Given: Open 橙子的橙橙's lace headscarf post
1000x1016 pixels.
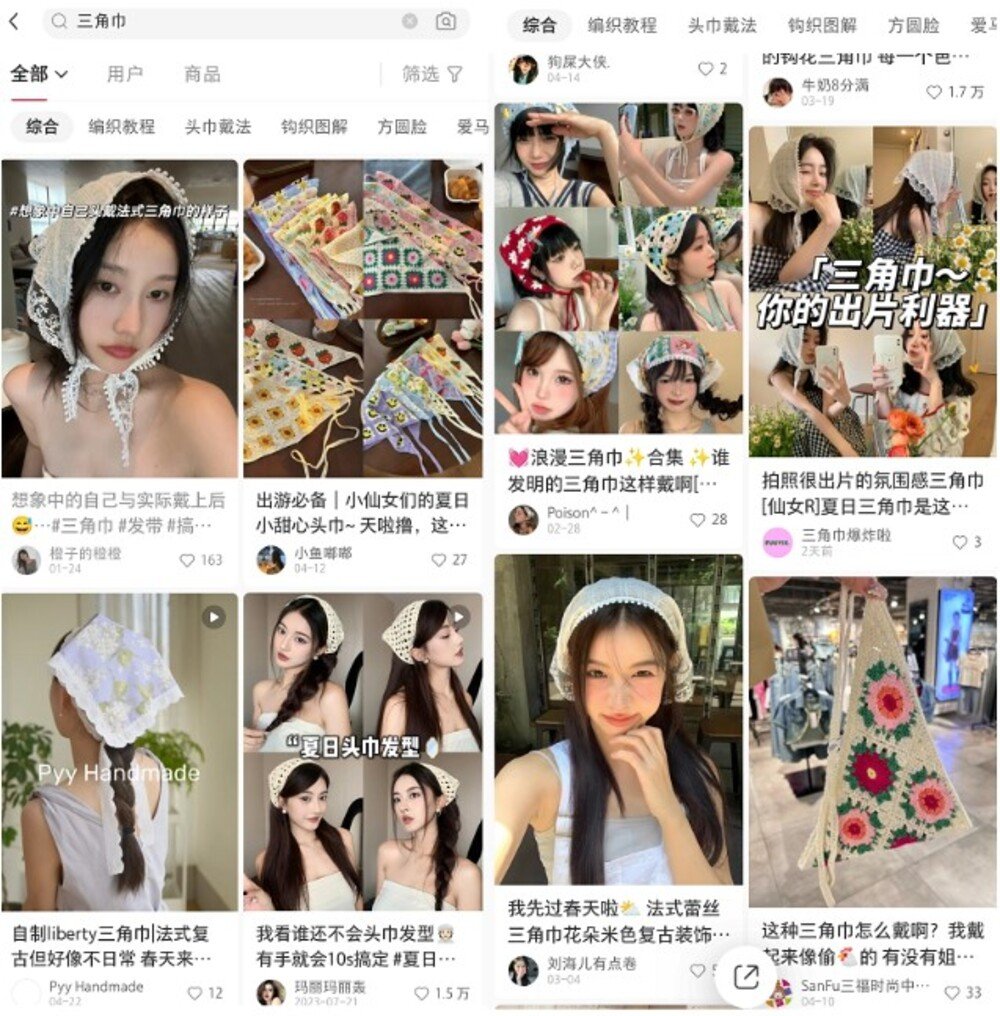Looking at the screenshot, I should [x=120, y=318].
